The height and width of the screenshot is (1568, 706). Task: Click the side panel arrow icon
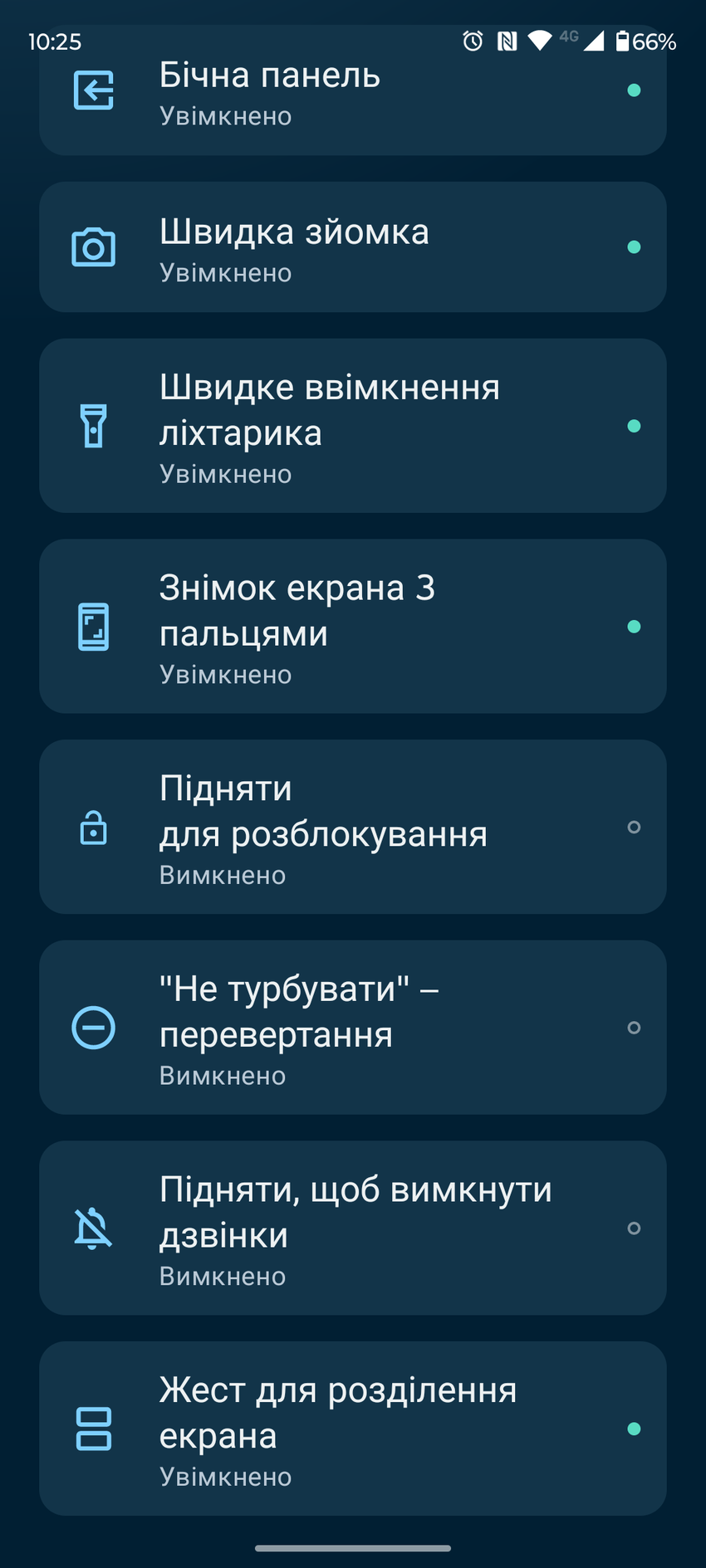[94, 90]
